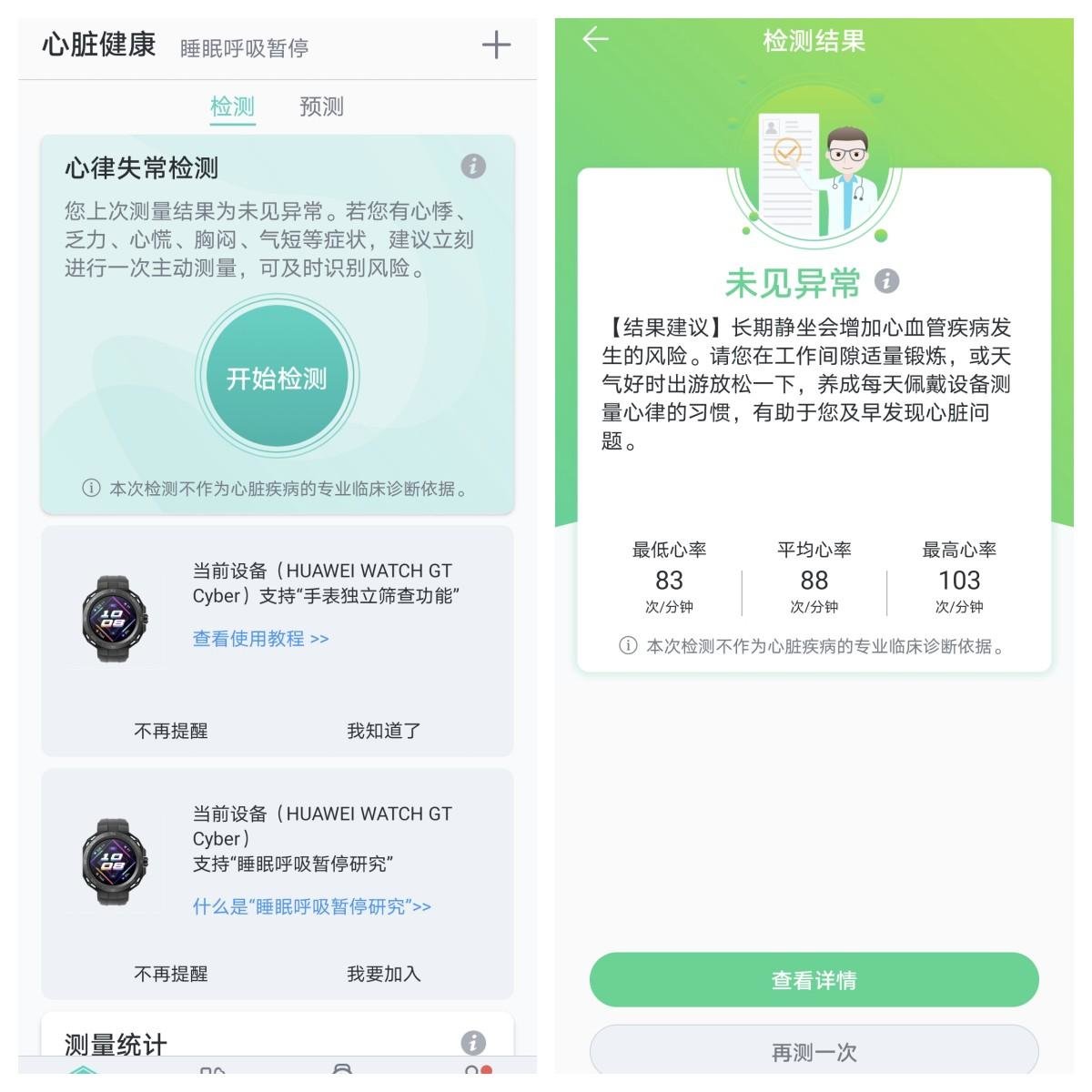Image resolution: width=1092 pixels, height=1092 pixels.
Task: Switch to the 预测 tab
Action: pos(322,106)
